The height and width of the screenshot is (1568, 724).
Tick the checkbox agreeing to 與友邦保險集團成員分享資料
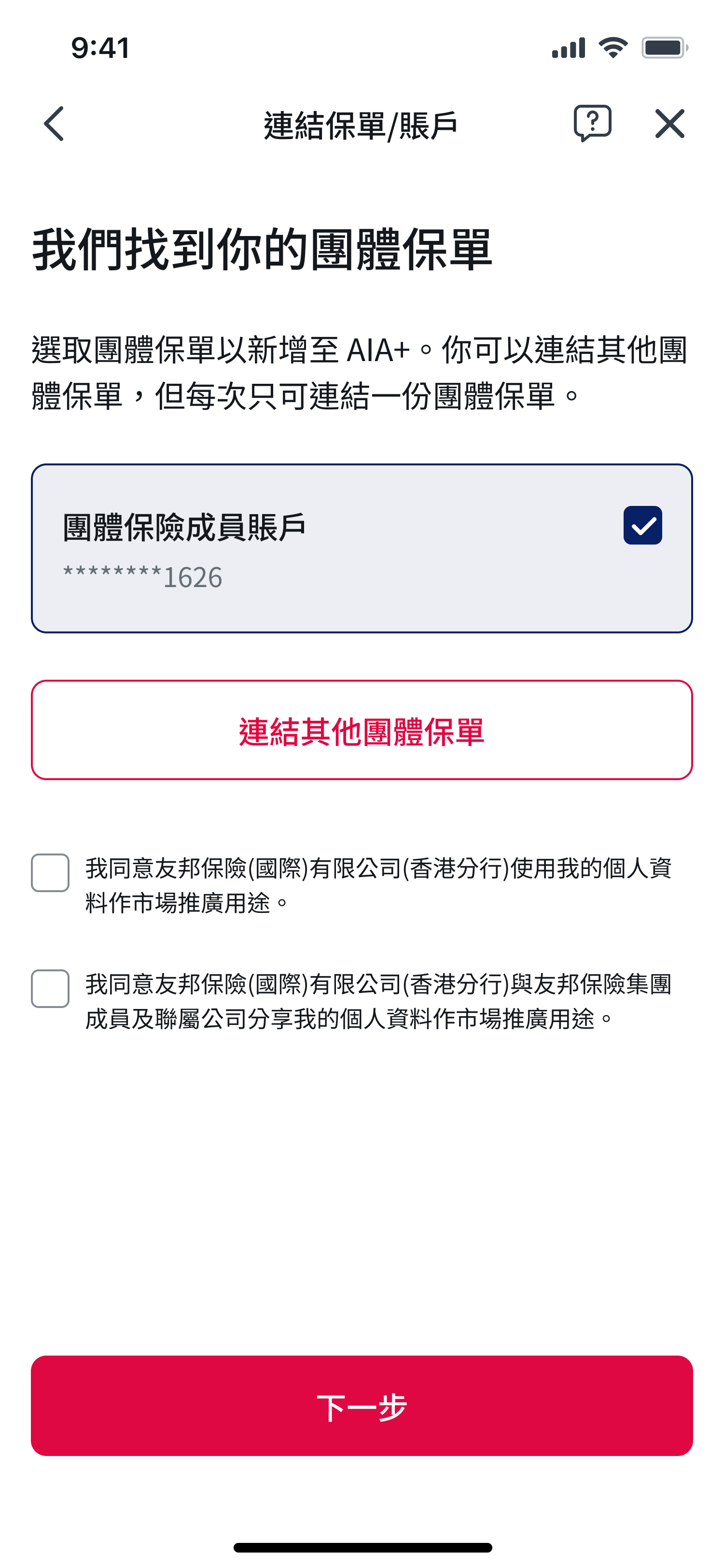(51, 988)
